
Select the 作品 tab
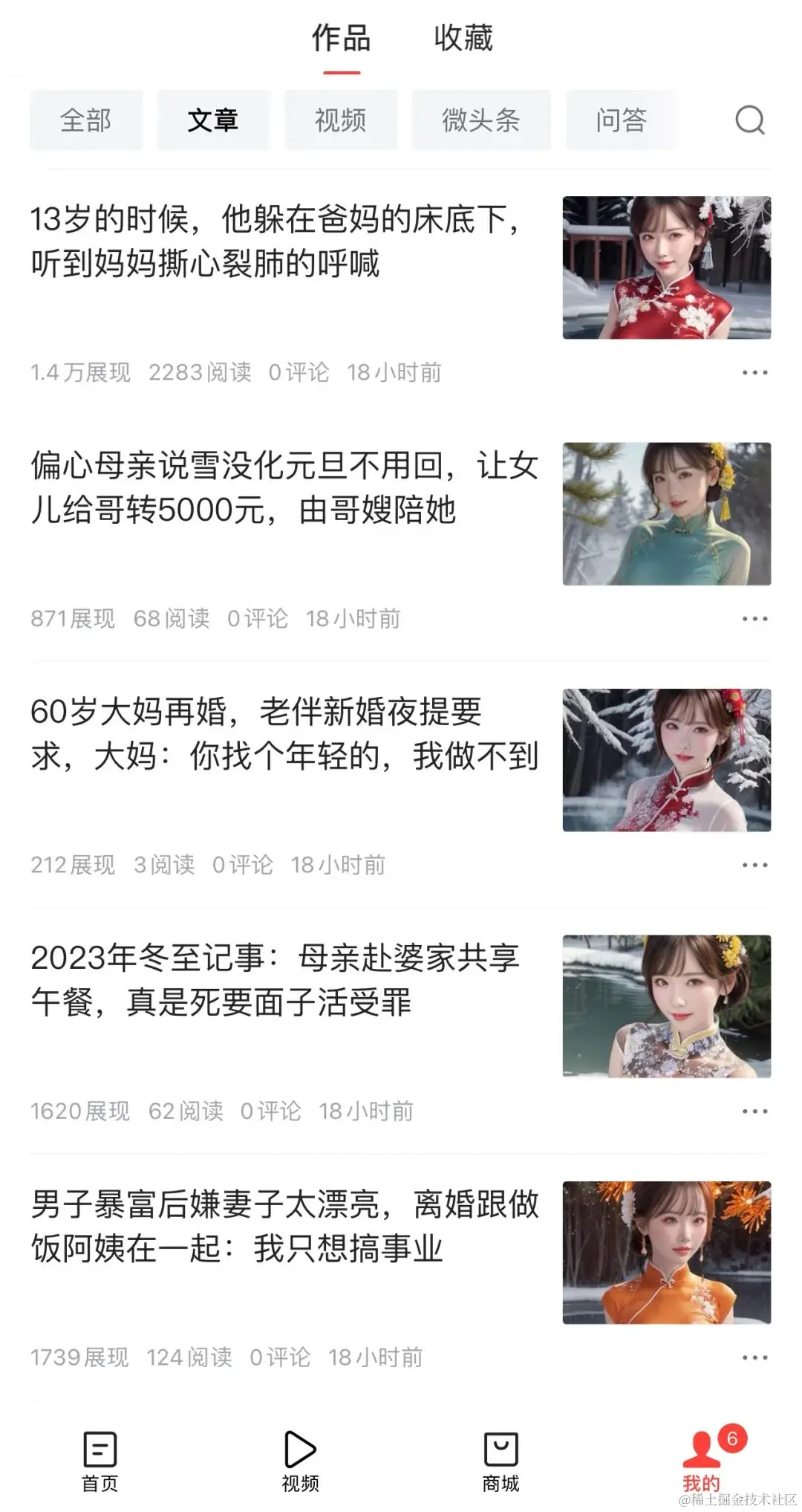(x=341, y=39)
